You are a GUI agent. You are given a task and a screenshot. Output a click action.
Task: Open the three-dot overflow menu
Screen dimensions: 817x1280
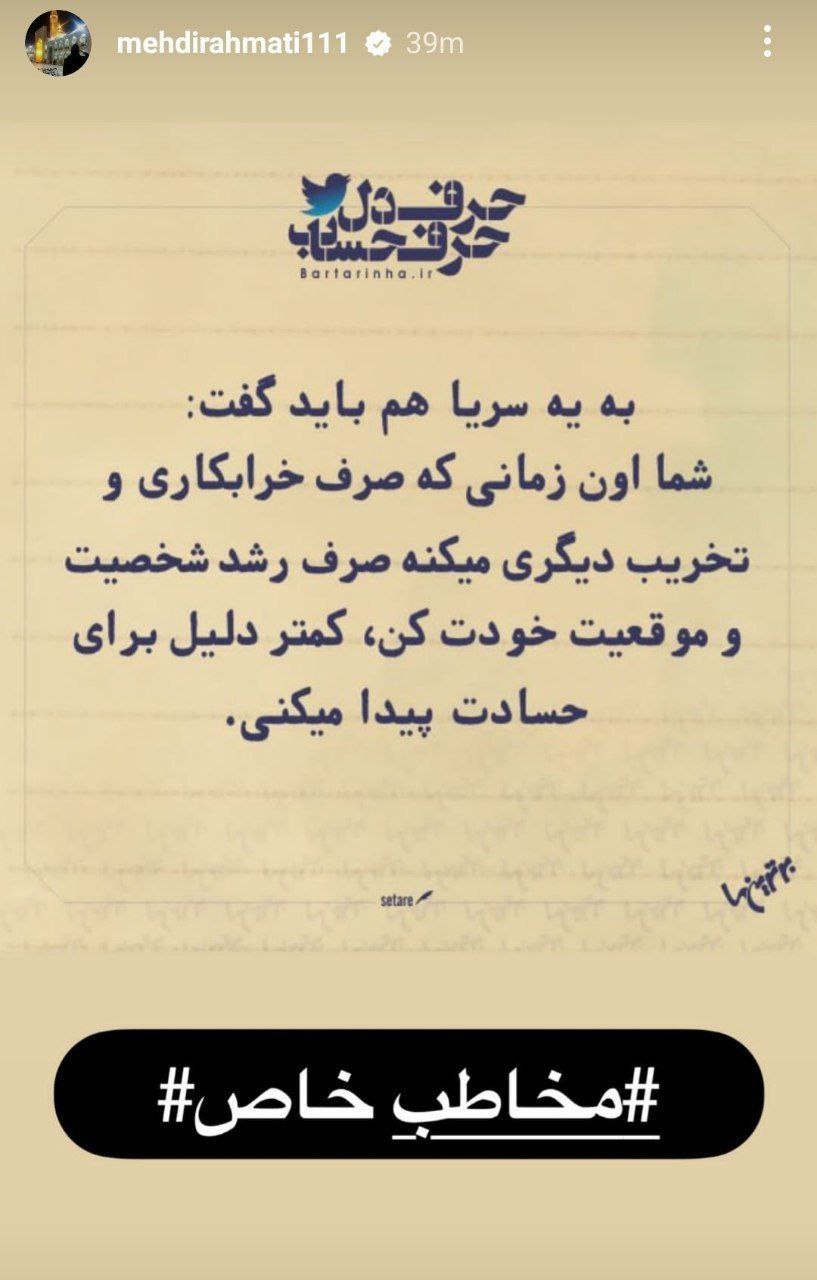point(767,42)
